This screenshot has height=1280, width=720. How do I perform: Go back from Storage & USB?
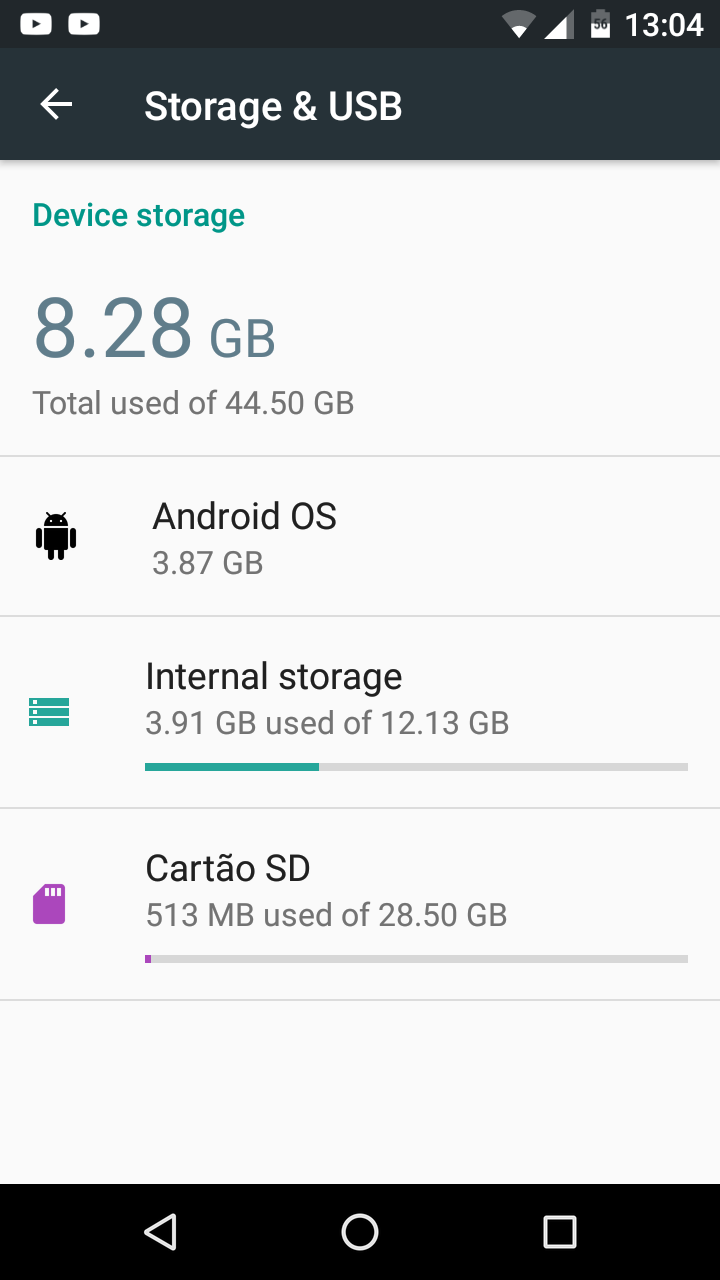(x=56, y=105)
